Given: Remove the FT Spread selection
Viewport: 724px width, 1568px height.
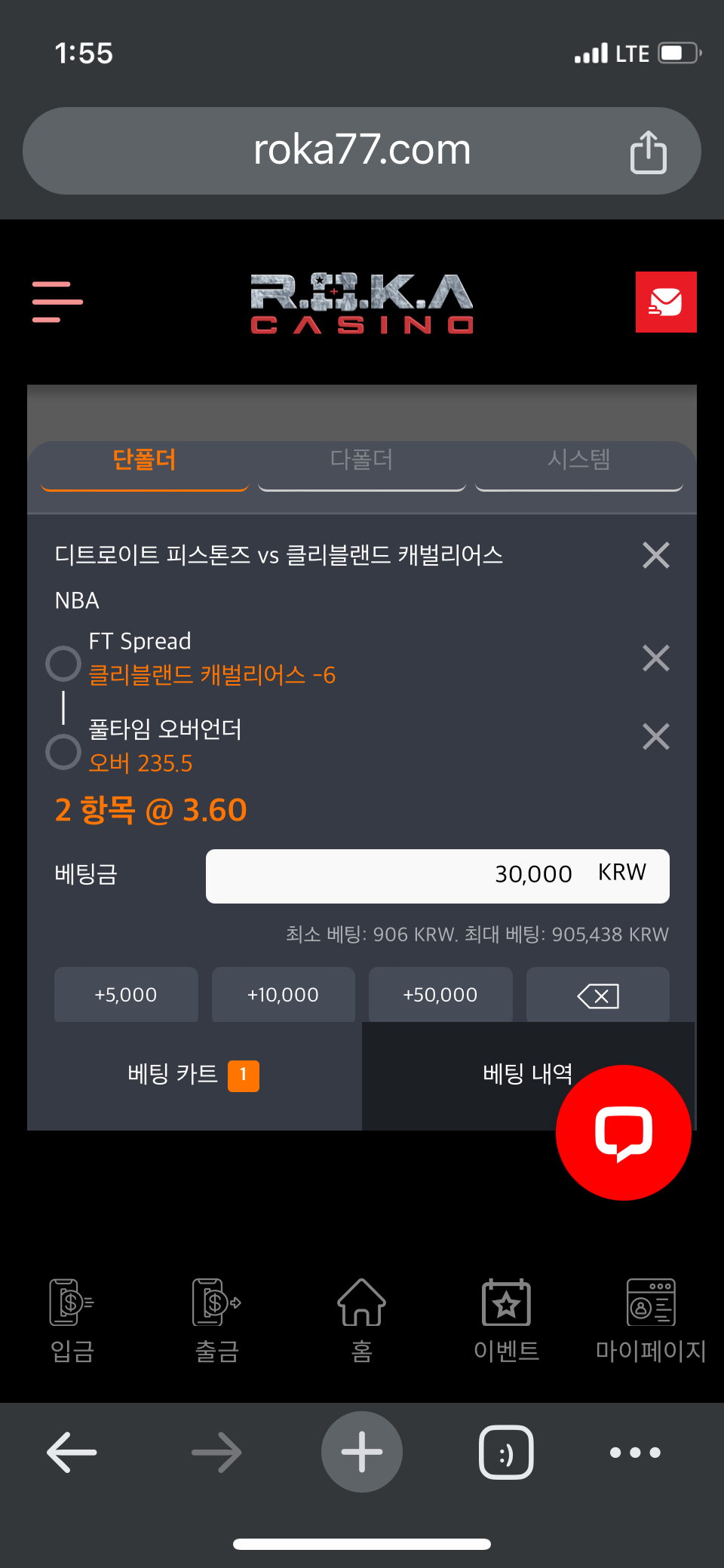Looking at the screenshot, I should click(x=655, y=658).
